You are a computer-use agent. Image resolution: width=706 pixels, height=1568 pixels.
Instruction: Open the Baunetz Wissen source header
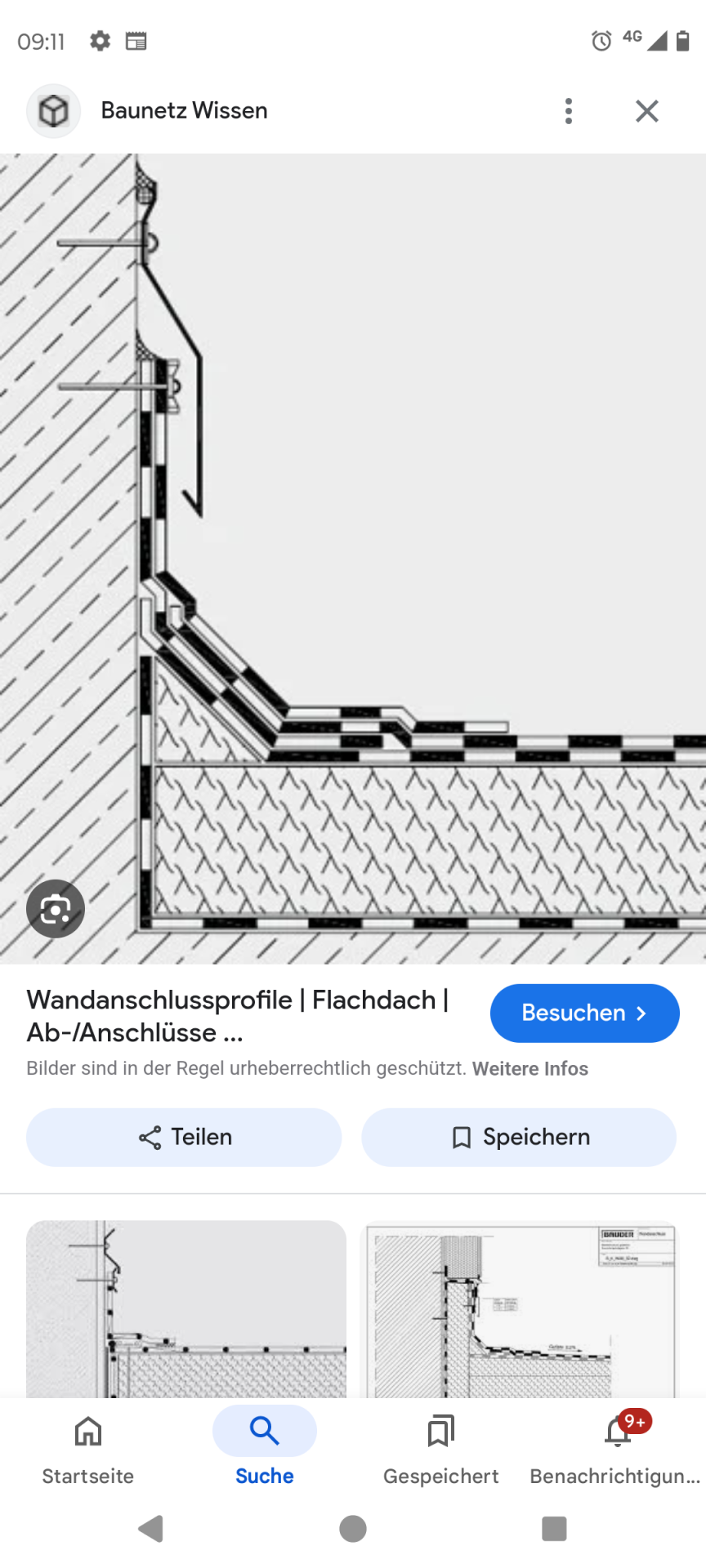[x=184, y=111]
